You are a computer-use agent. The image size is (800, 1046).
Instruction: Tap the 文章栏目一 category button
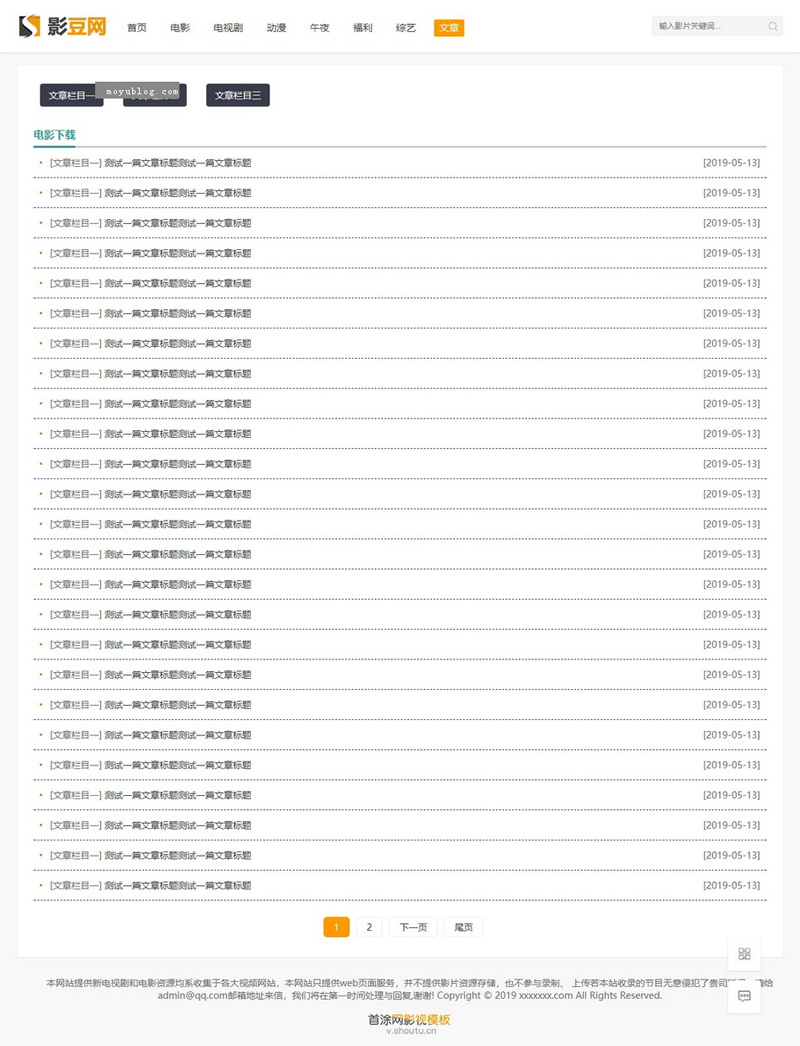pos(68,96)
